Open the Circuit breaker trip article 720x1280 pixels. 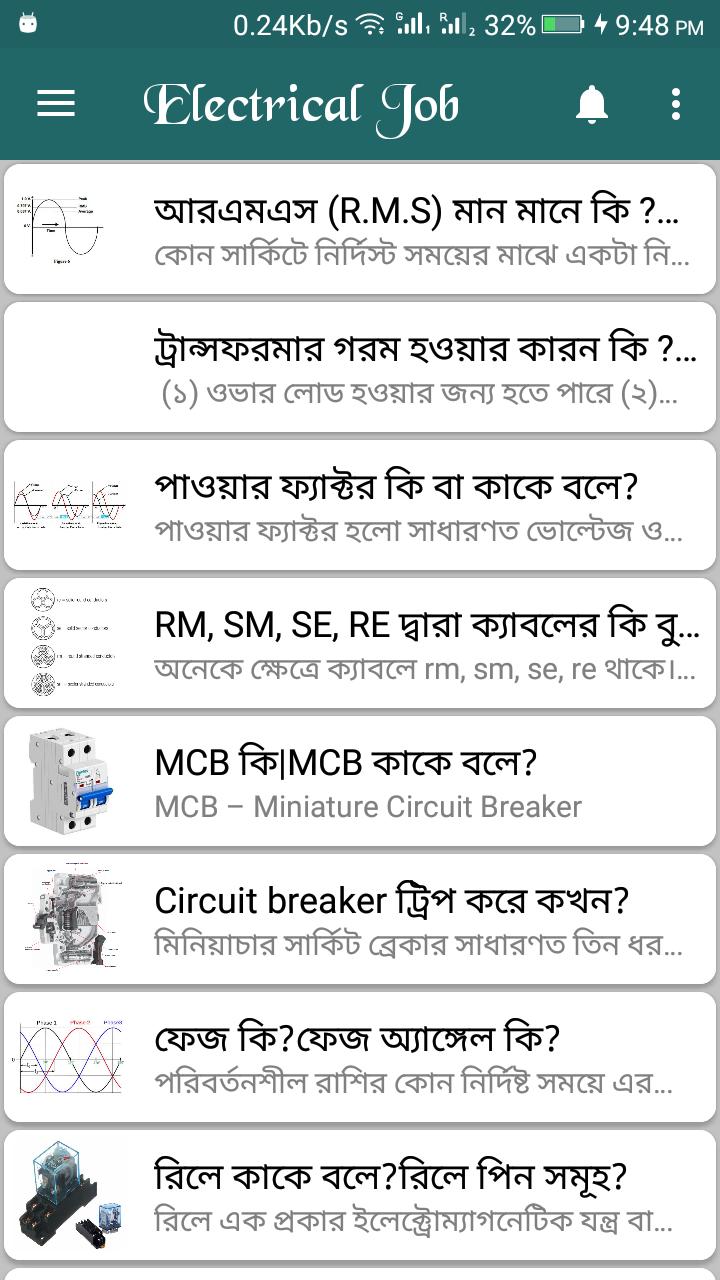[360, 919]
